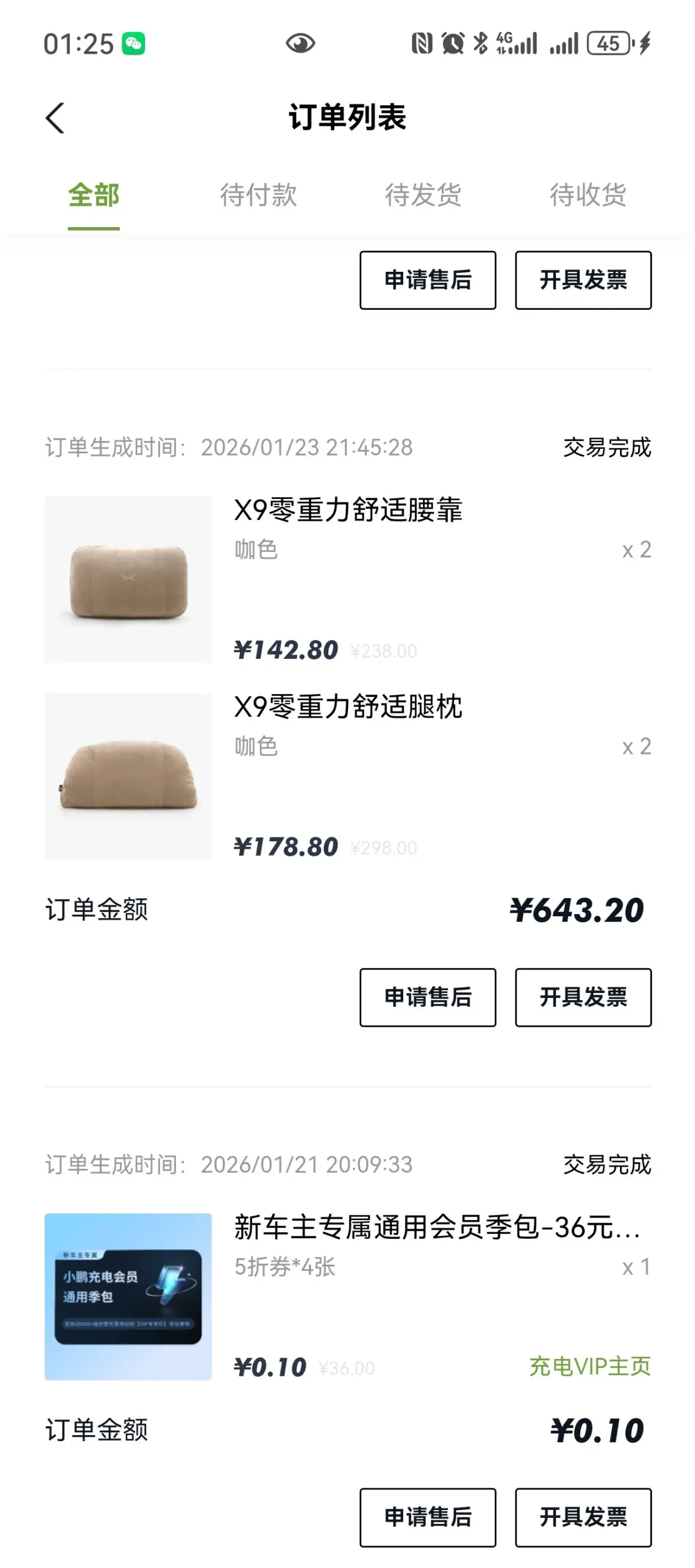The width and height of the screenshot is (695, 1568).
Task: Switch to the 全部 tab
Action: tap(94, 195)
